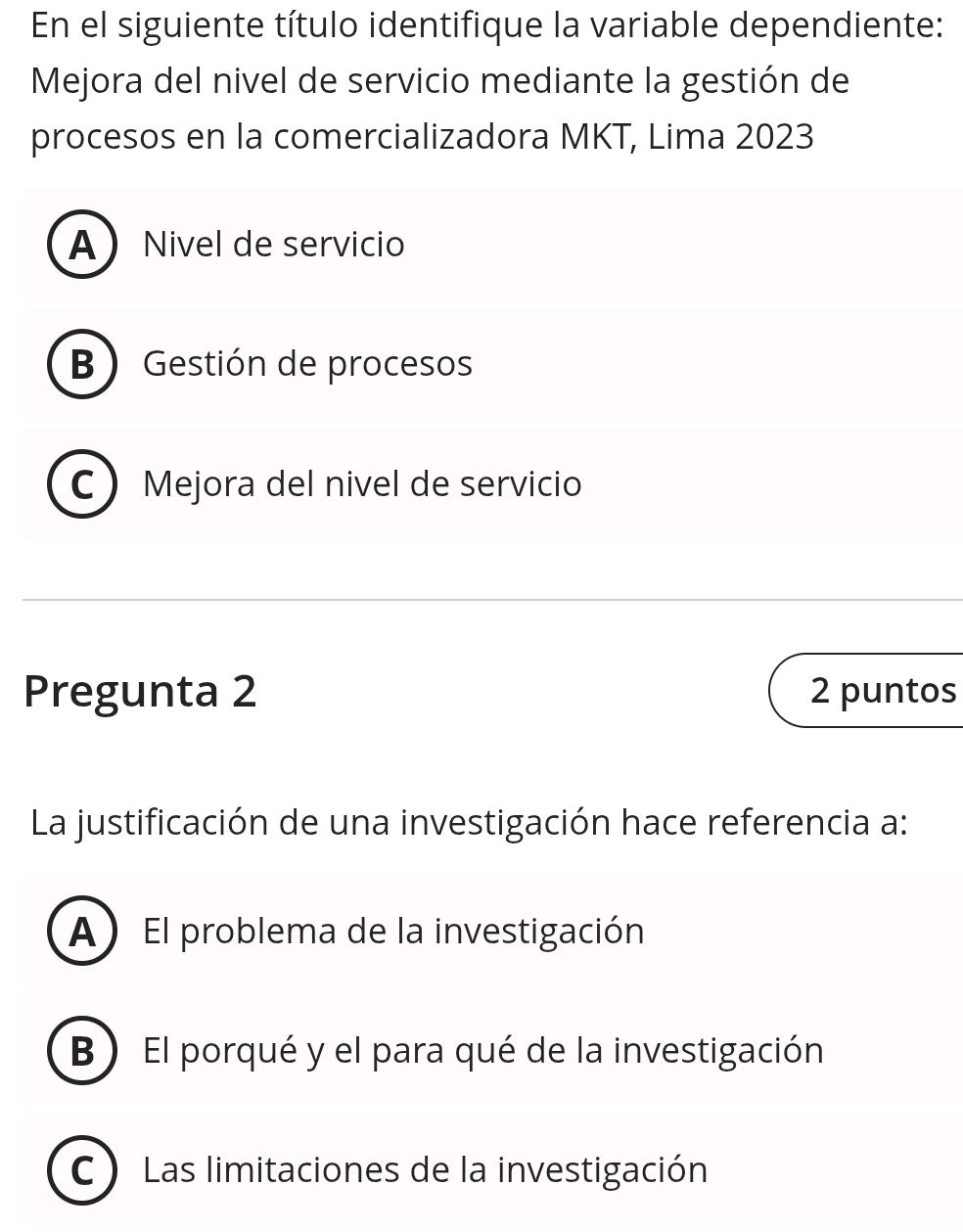Click the justification question statement
963x1232 pixels.
click(470, 822)
